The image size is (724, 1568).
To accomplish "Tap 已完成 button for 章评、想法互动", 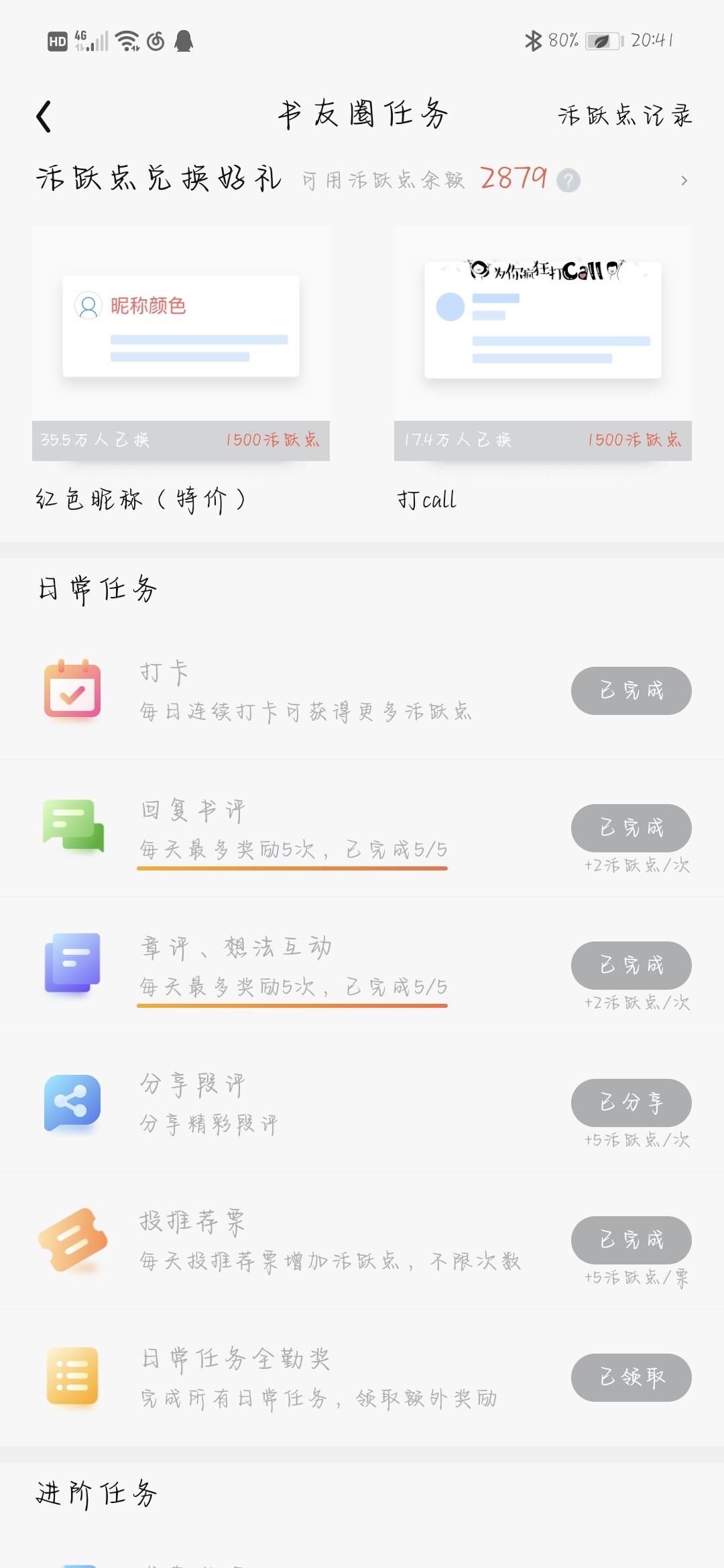I will point(631,966).
